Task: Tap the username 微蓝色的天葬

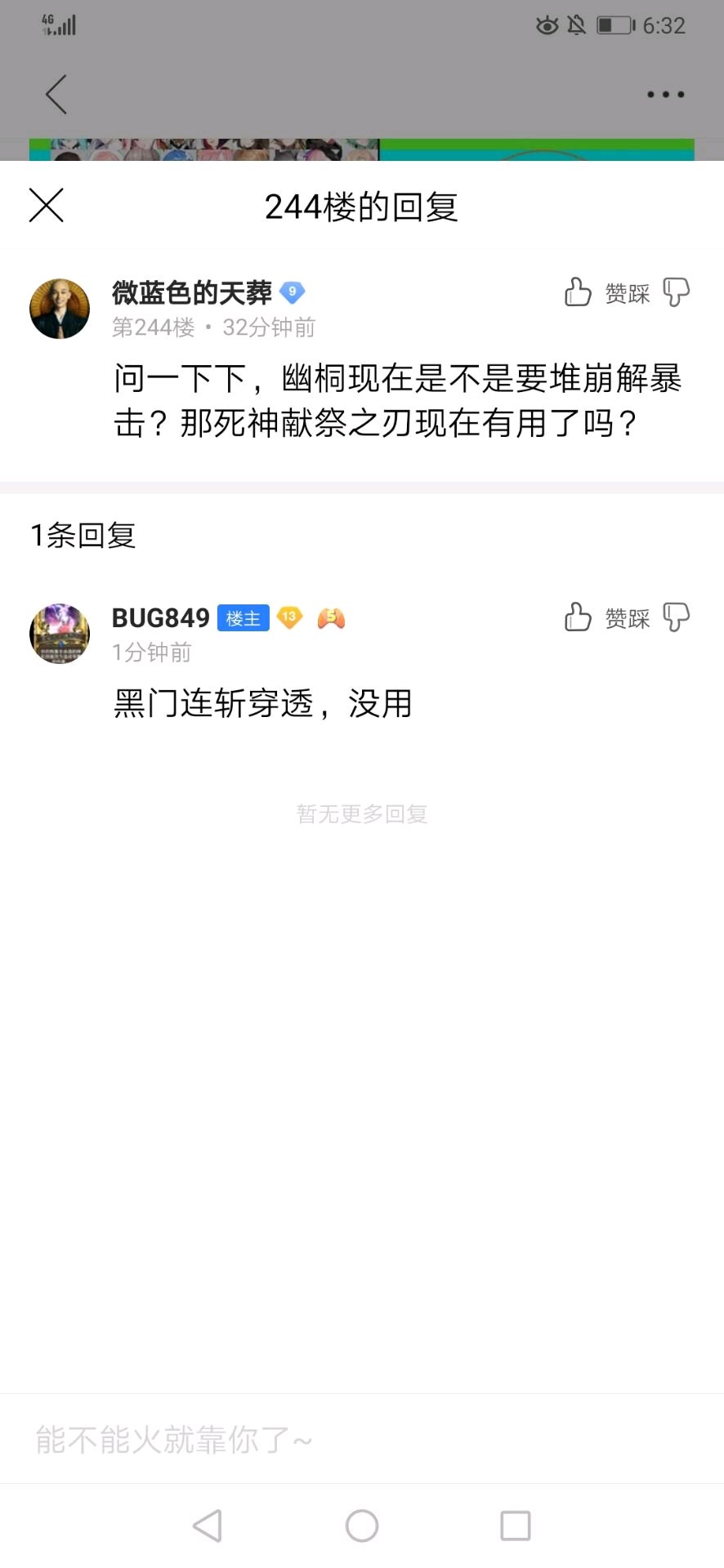Action: (x=192, y=292)
